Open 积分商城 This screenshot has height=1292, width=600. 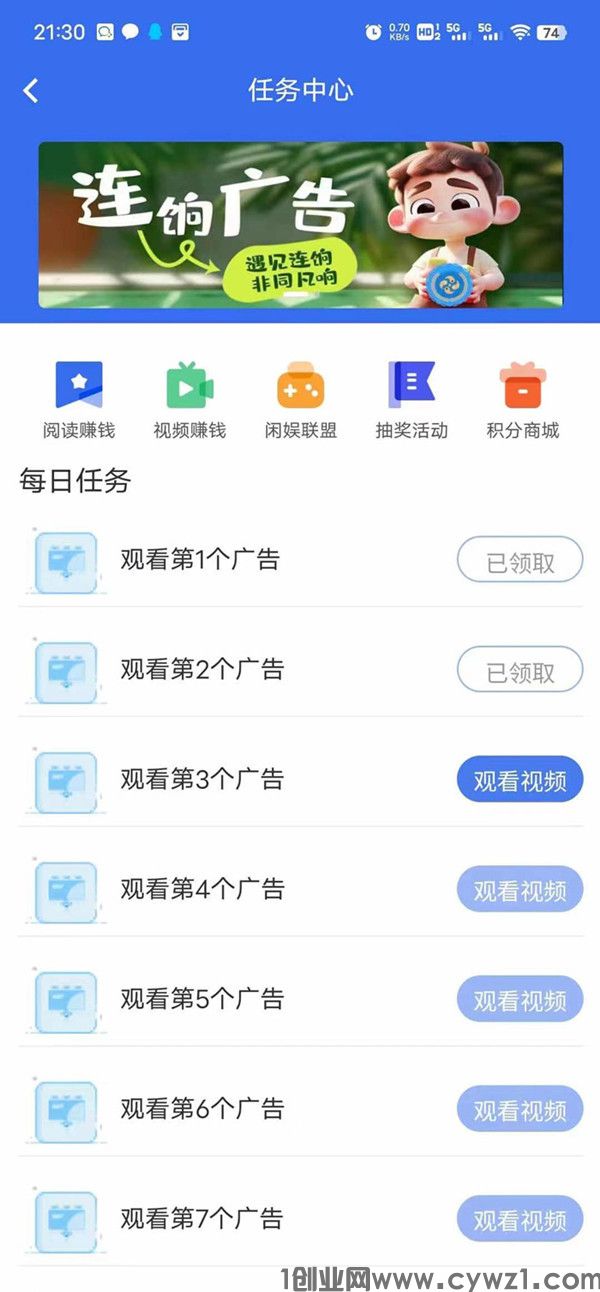tap(522, 400)
